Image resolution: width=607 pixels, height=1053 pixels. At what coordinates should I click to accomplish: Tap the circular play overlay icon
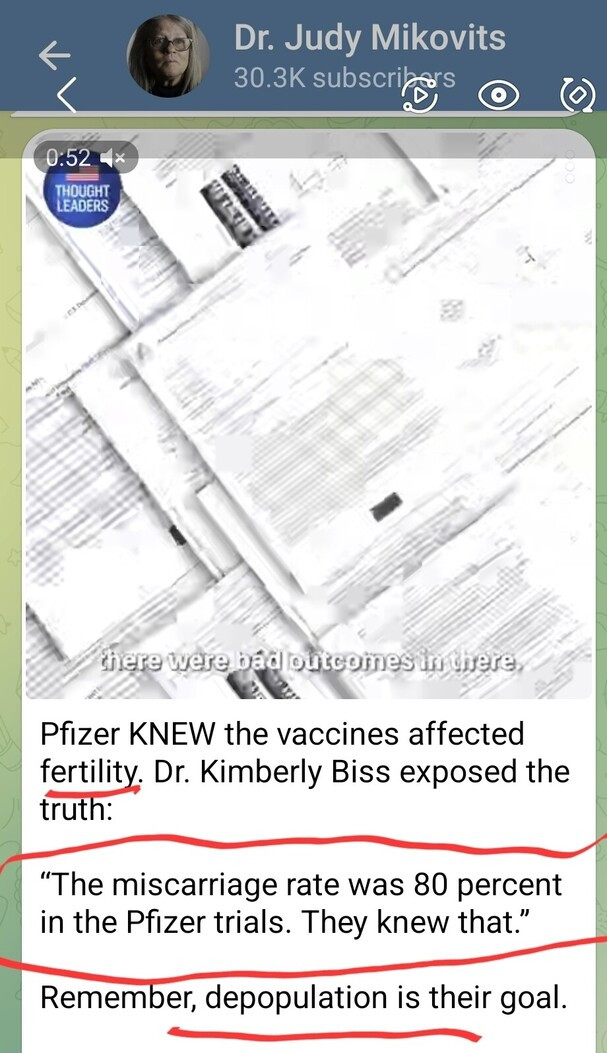pyautogui.click(x=421, y=94)
